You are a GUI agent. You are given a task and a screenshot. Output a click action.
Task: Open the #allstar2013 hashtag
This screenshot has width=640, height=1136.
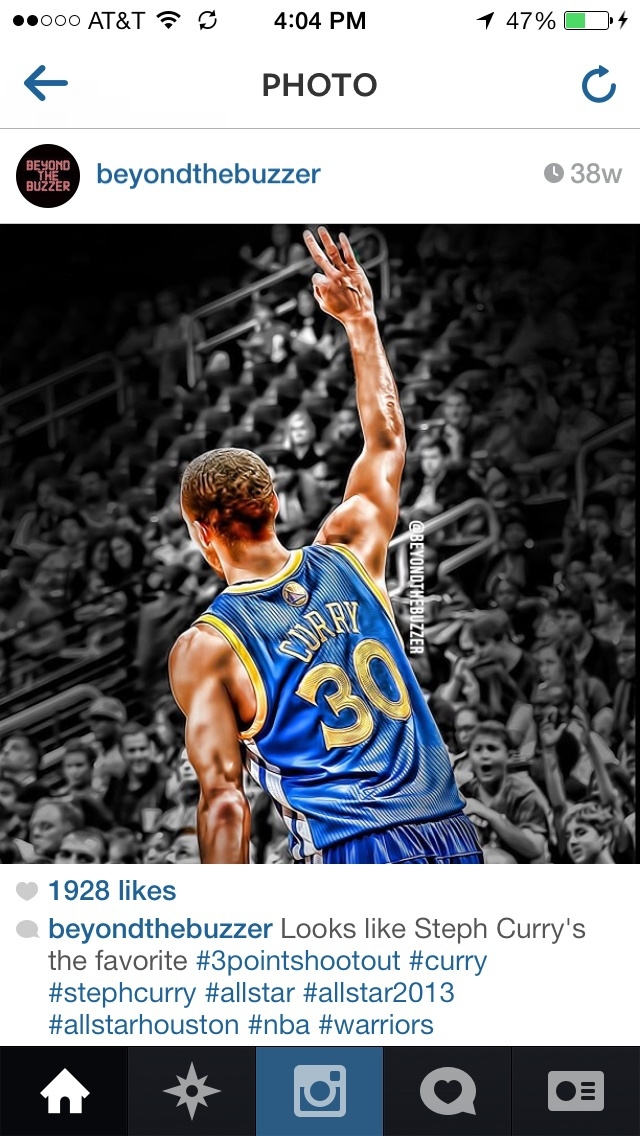[x=378, y=993]
